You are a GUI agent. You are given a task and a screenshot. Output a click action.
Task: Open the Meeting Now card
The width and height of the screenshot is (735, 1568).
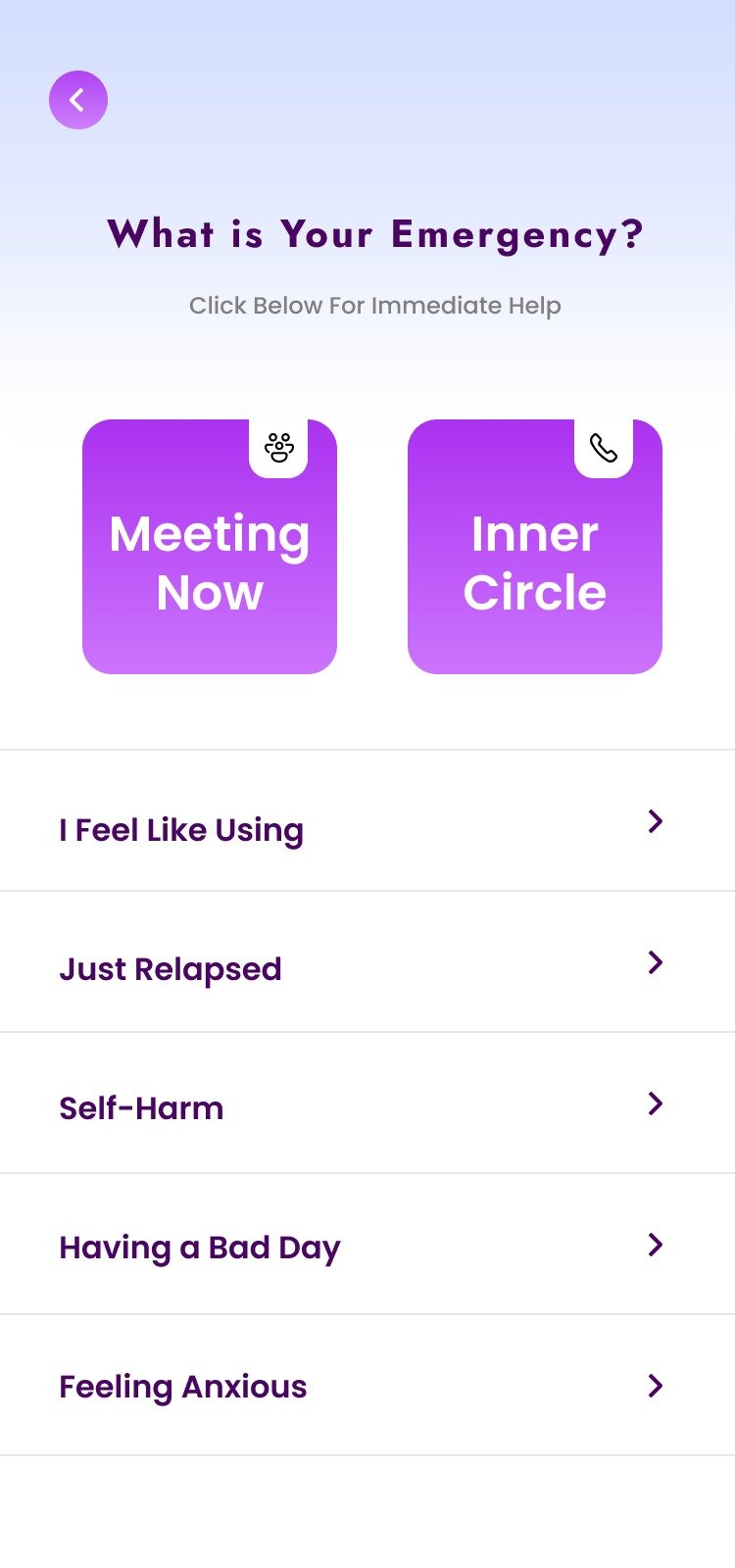[x=210, y=547]
